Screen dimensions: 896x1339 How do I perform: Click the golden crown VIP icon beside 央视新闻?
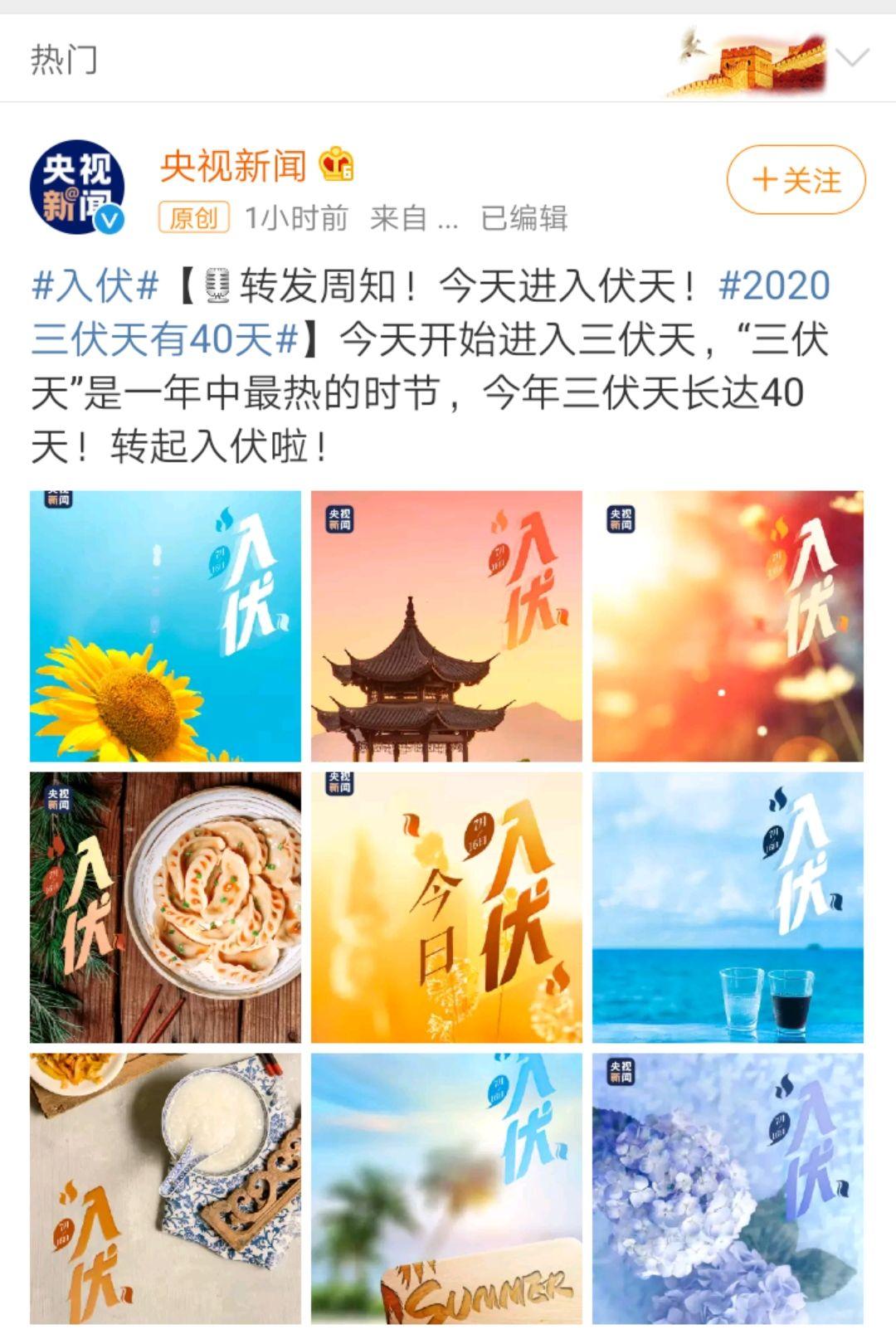tap(335, 167)
